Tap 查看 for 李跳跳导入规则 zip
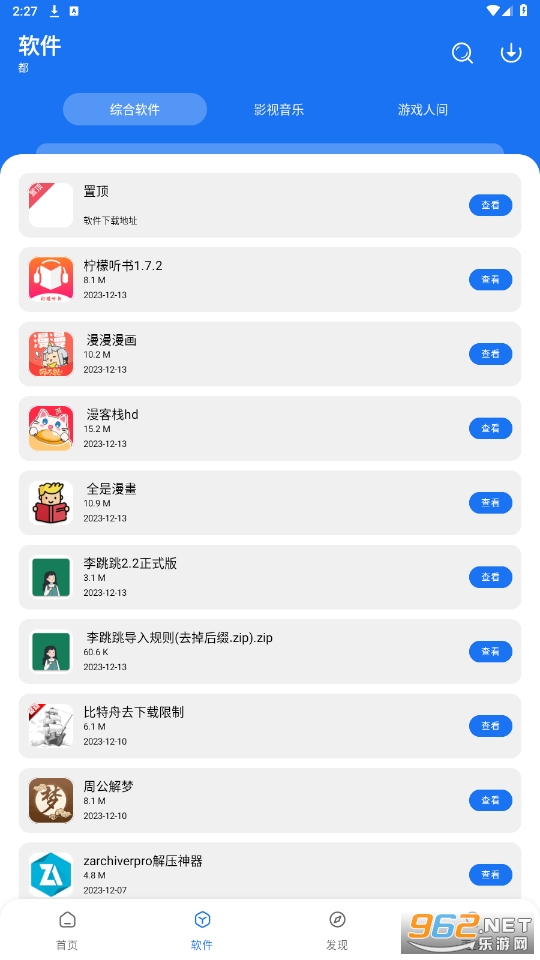540x960 pixels. 490,651
